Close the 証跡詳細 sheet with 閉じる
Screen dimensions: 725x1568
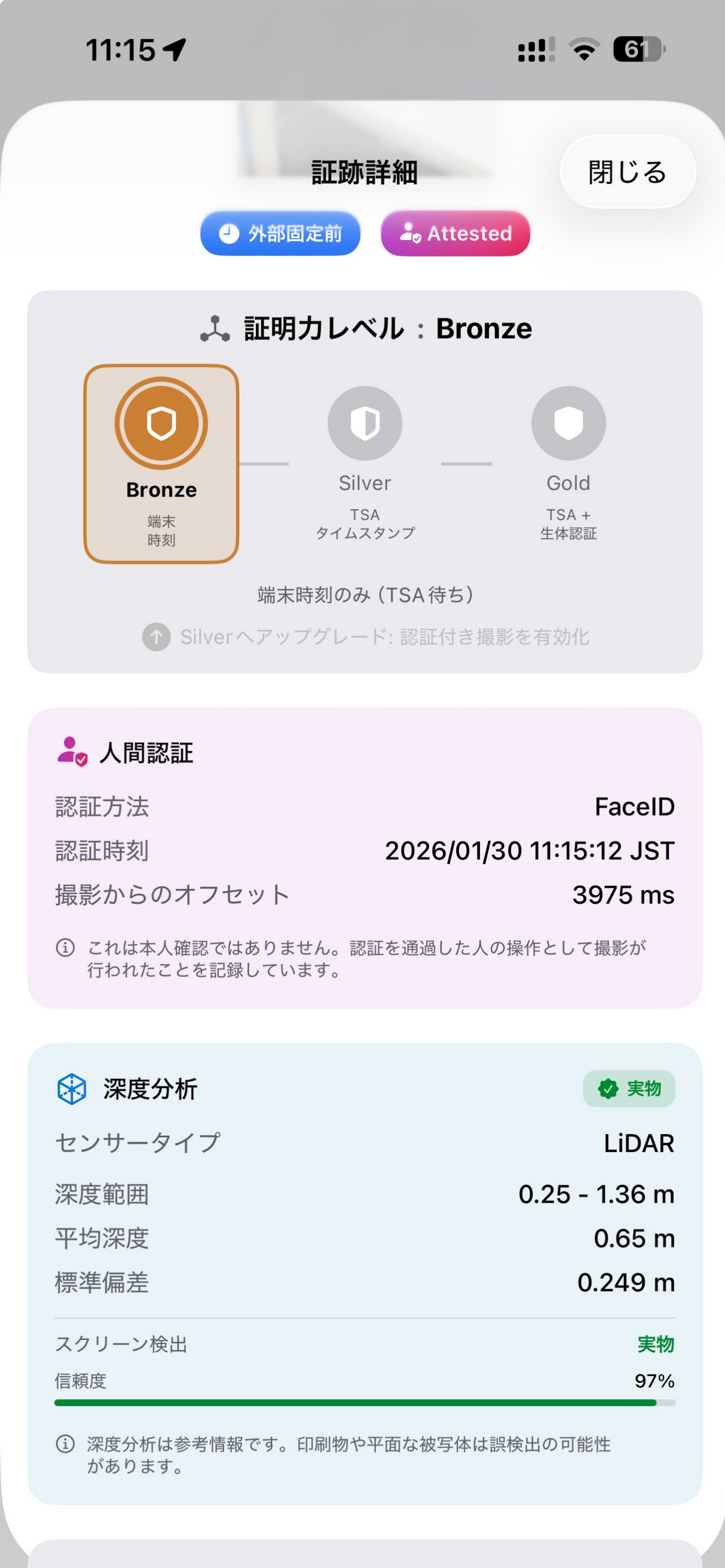[627, 172]
